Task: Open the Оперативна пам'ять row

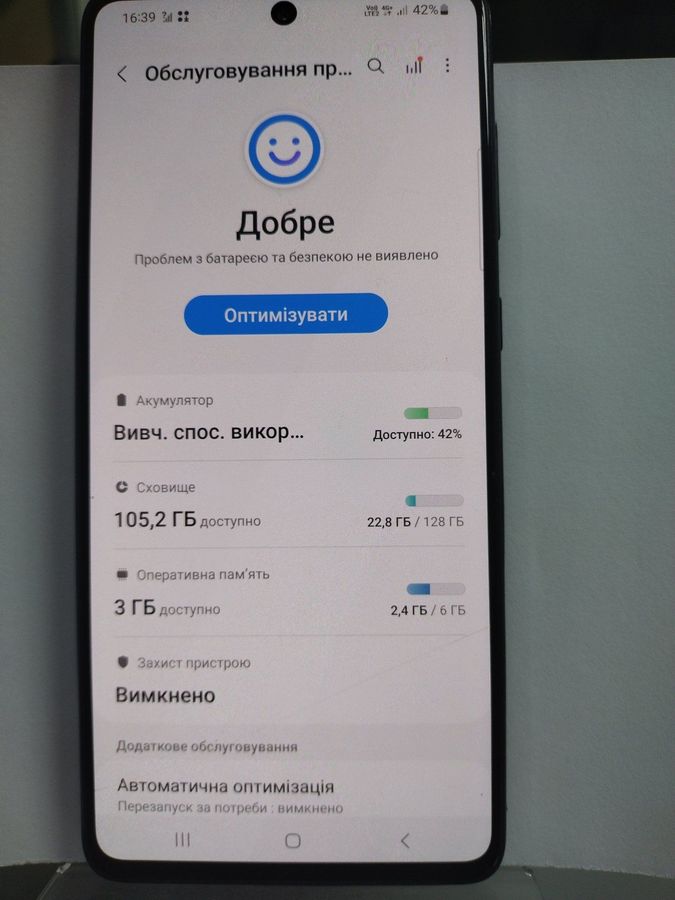Action: coord(288,594)
